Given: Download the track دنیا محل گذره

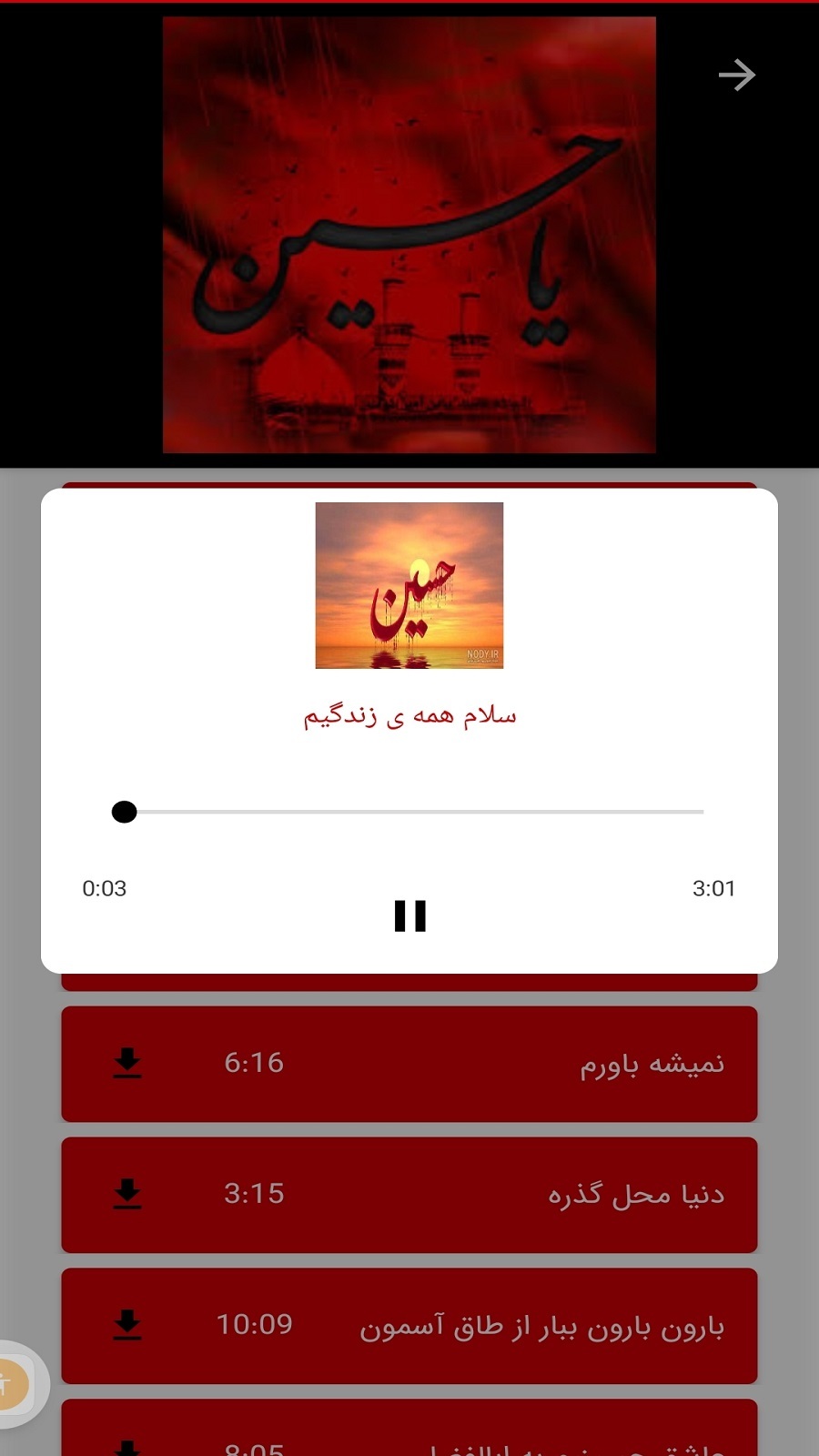Looking at the screenshot, I should tap(127, 1194).
